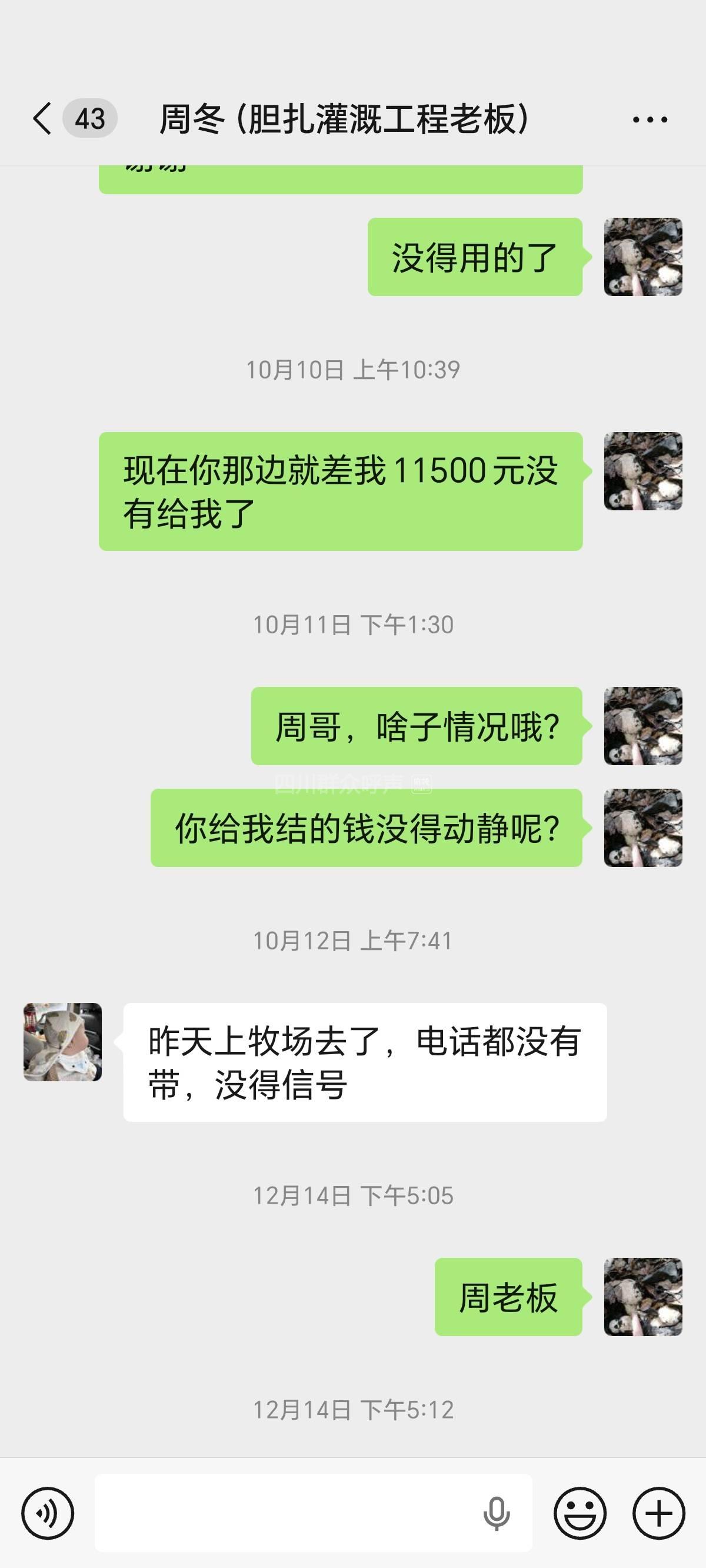The image size is (706, 1568).
Task: Tap the microphone dictation icon in field
Action: point(496,1513)
